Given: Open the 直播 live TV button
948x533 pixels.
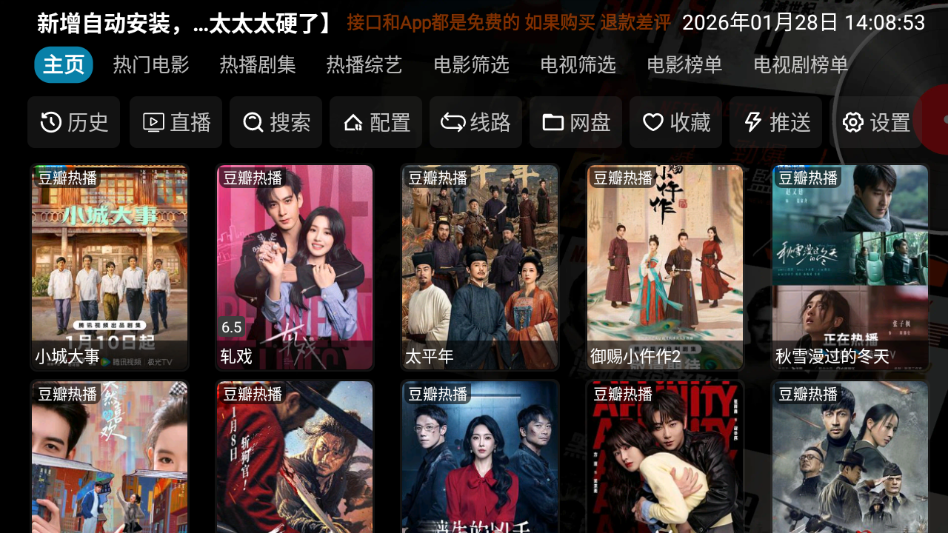Looking at the screenshot, I should click(176, 122).
